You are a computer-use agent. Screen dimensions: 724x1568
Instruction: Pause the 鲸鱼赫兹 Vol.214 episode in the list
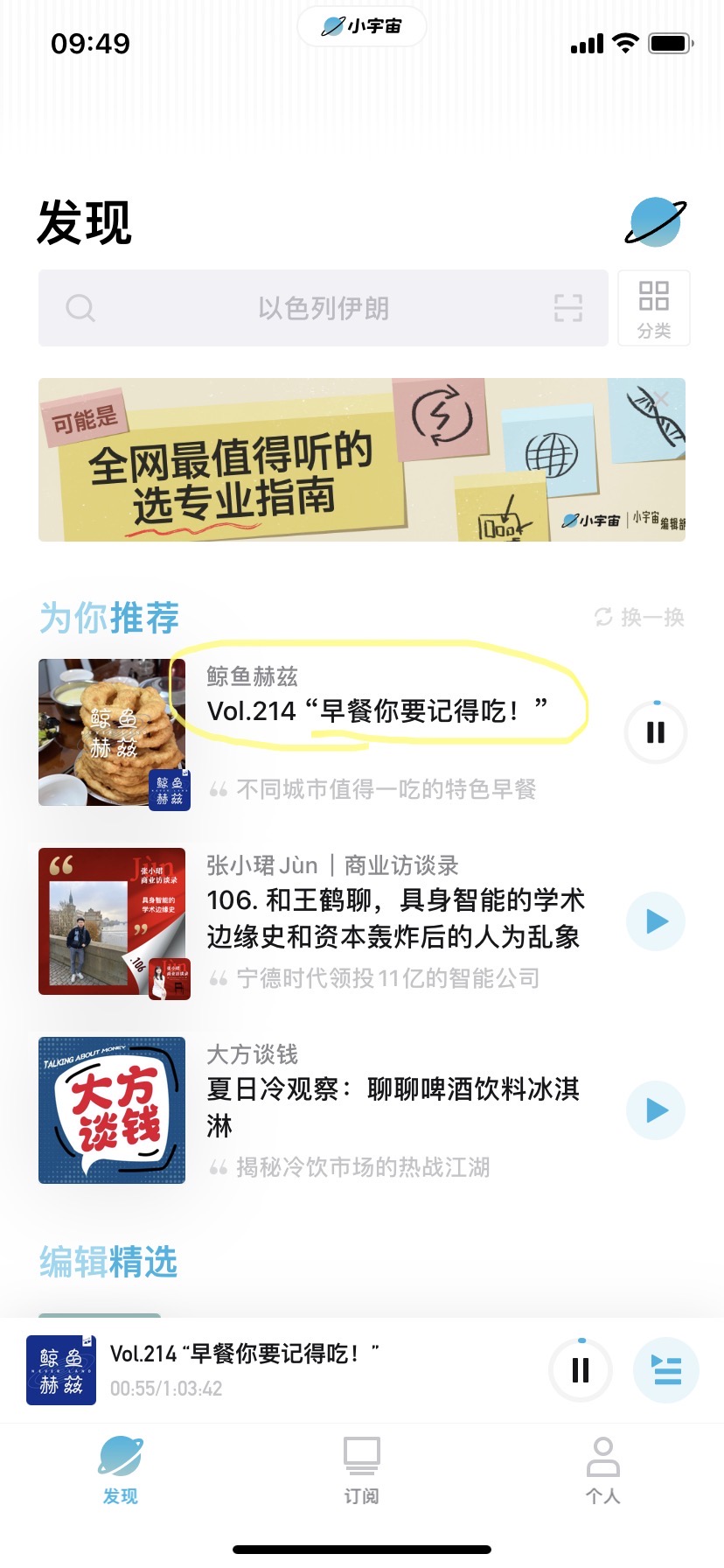coord(656,732)
